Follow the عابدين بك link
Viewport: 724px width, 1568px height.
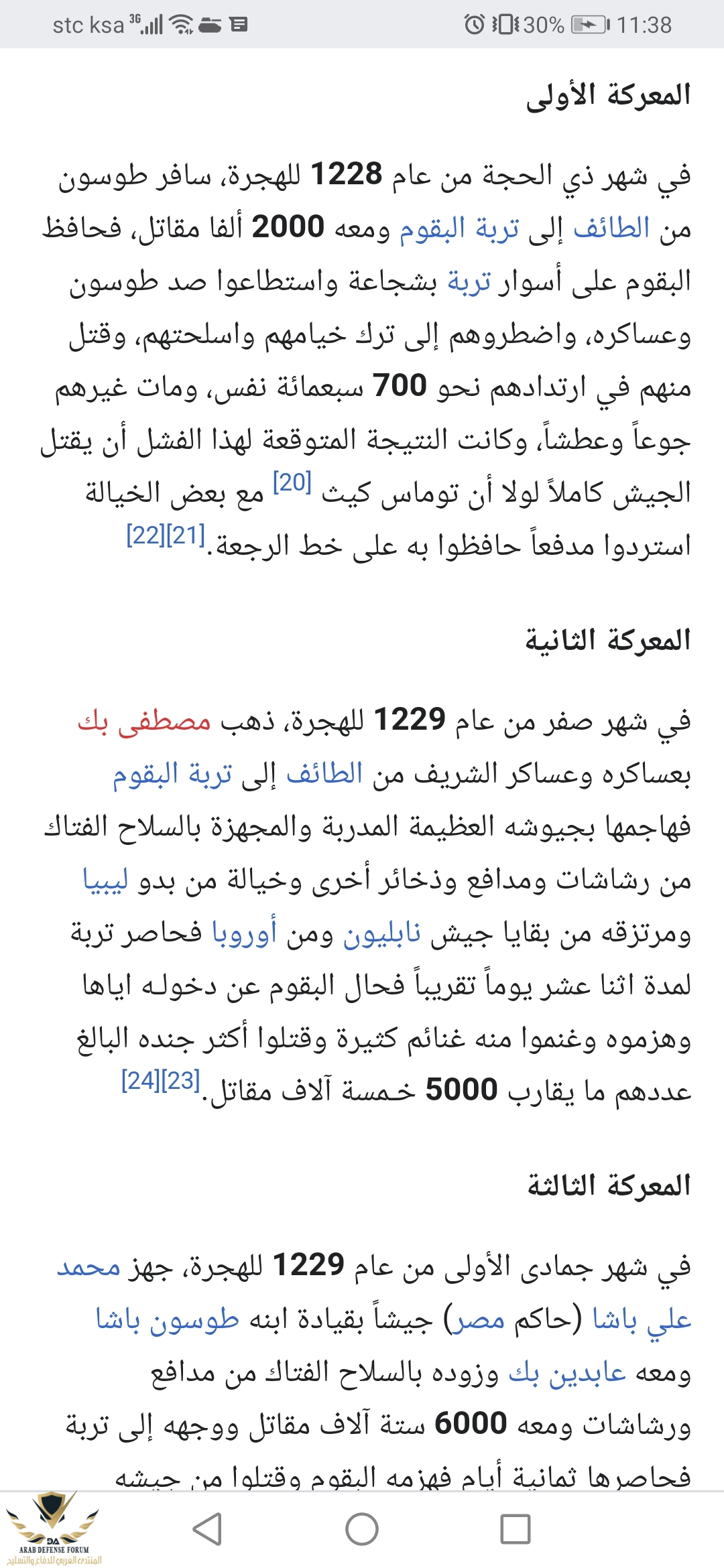coord(567,1373)
